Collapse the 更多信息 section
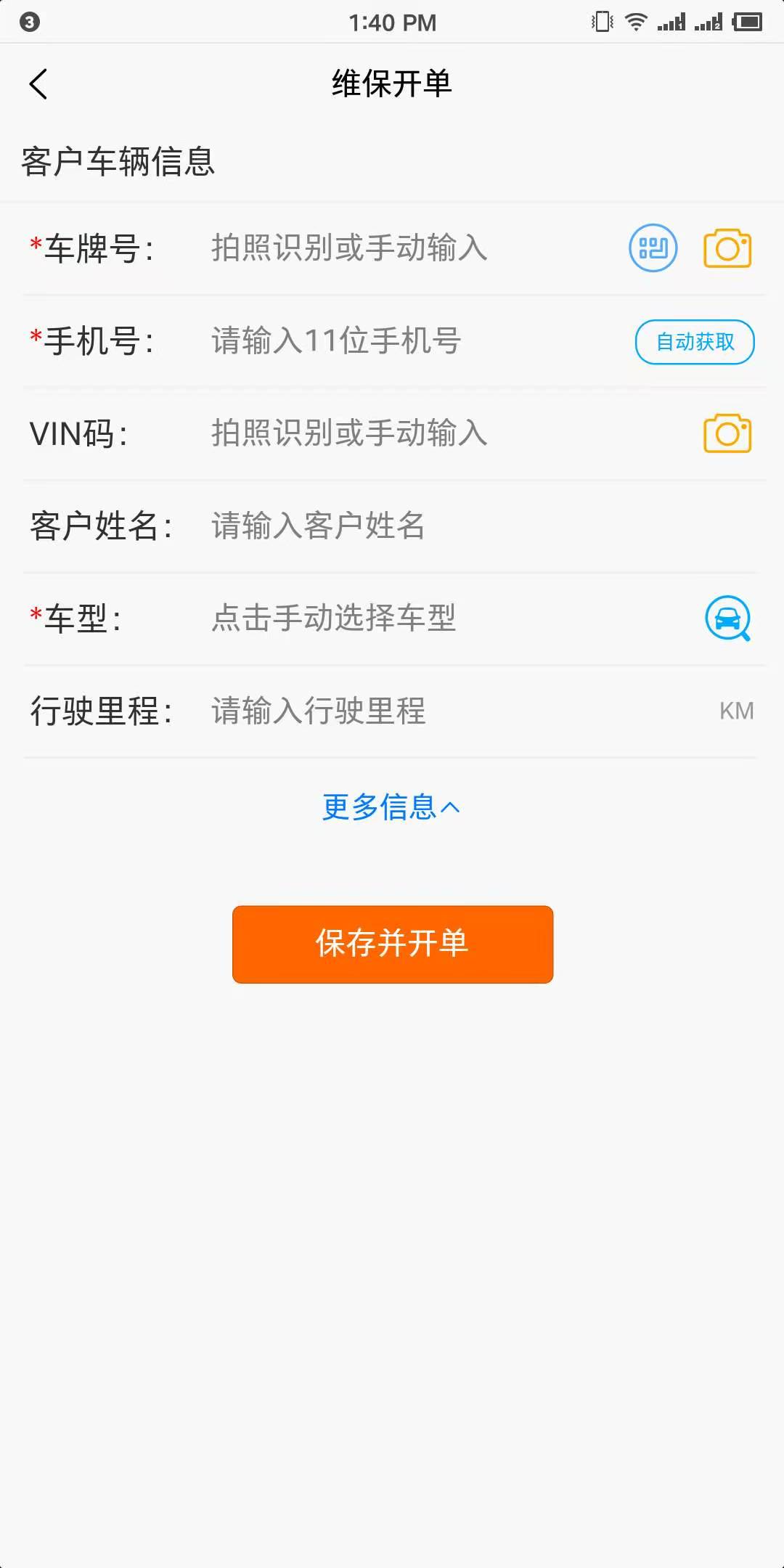The image size is (784, 1568). [x=391, y=807]
